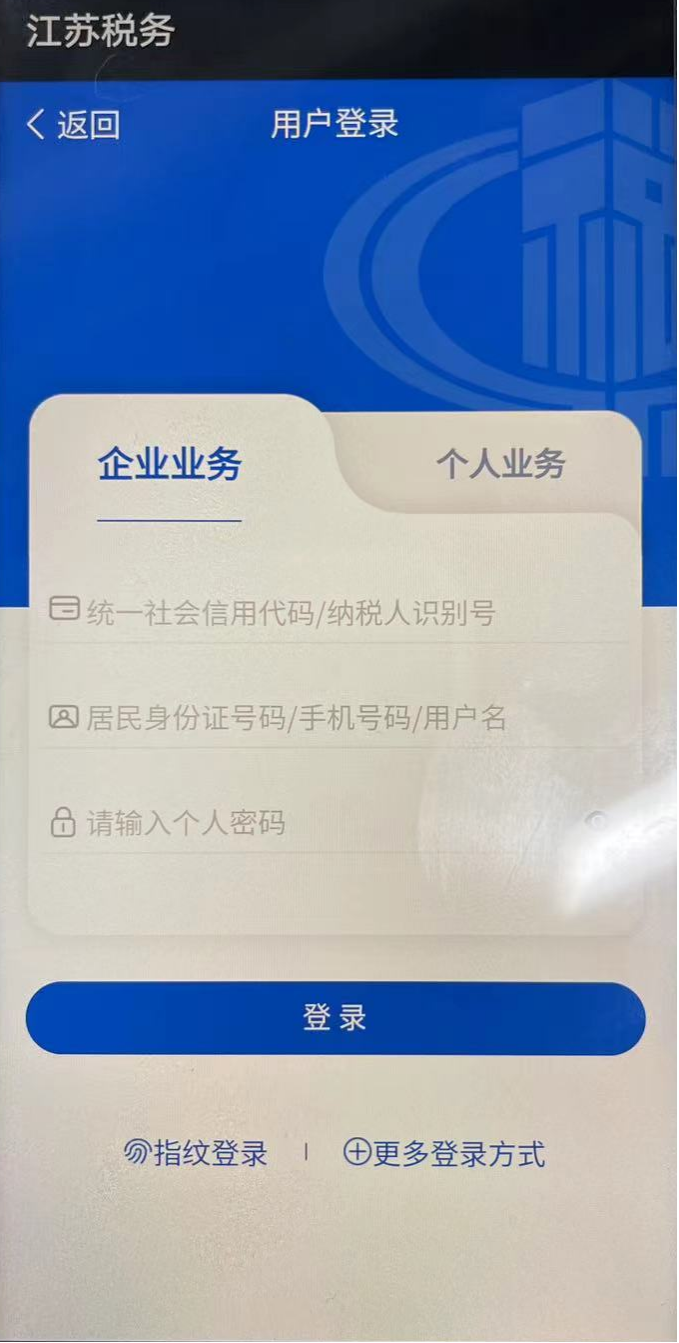This screenshot has width=679, height=1343.
Task: Tap the 返回 back button
Action: click(x=73, y=125)
